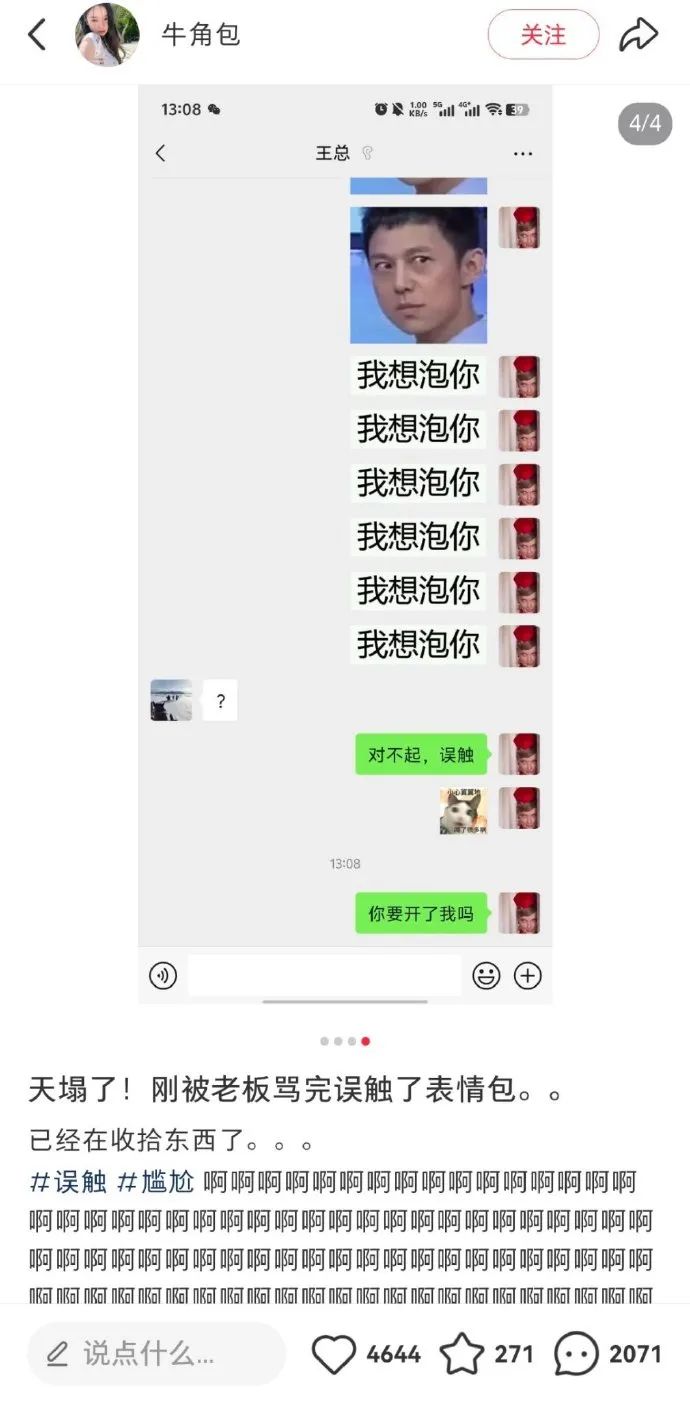Open the #误触 hashtag
Image resolution: width=690 pixels, height=1403 pixels.
click(x=69, y=1181)
